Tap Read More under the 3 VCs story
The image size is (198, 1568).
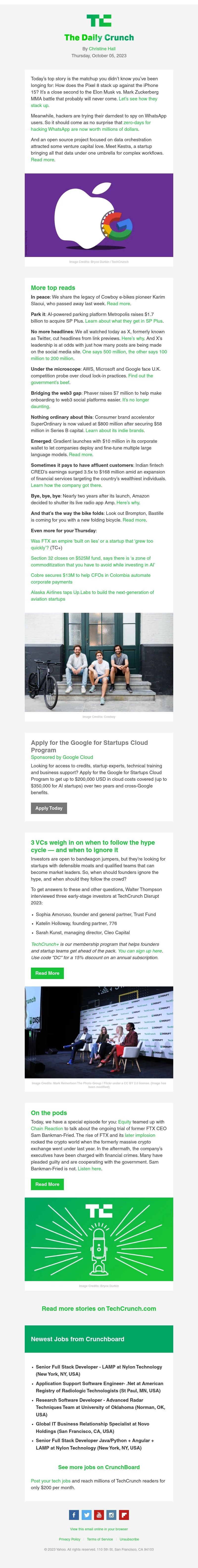(47, 973)
